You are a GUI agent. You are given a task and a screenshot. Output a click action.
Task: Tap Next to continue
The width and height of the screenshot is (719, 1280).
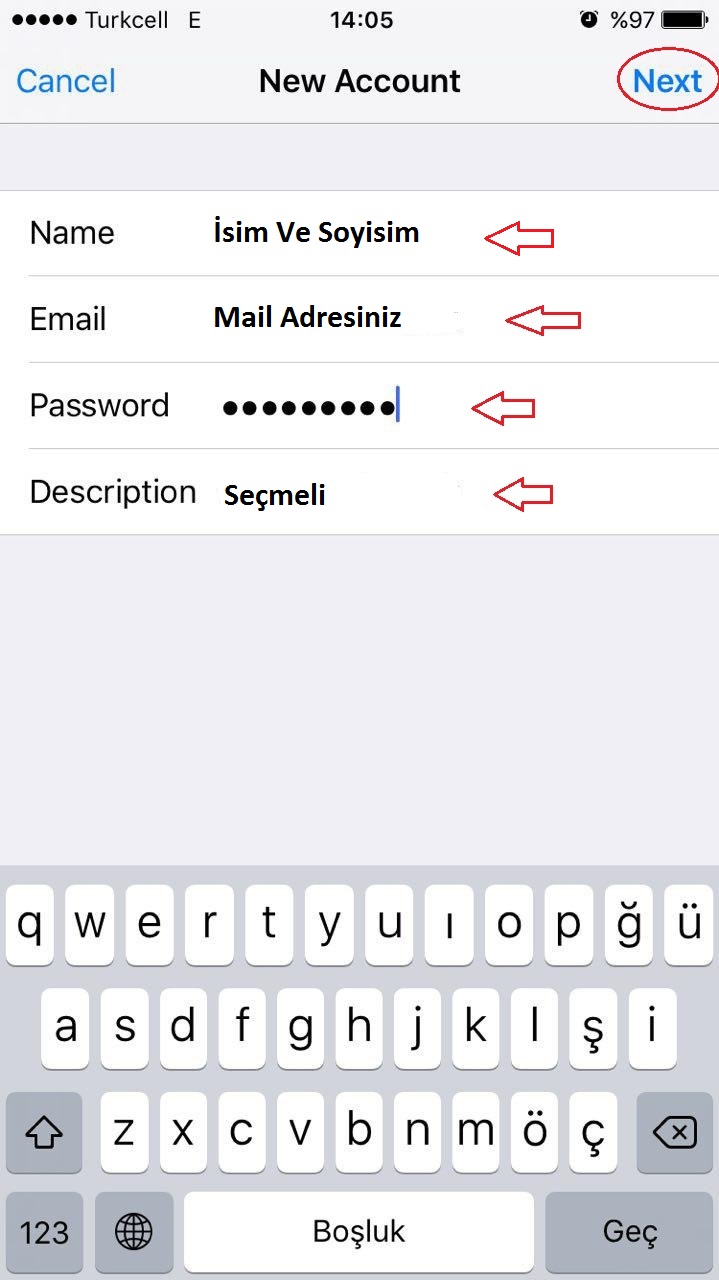pyautogui.click(x=667, y=81)
